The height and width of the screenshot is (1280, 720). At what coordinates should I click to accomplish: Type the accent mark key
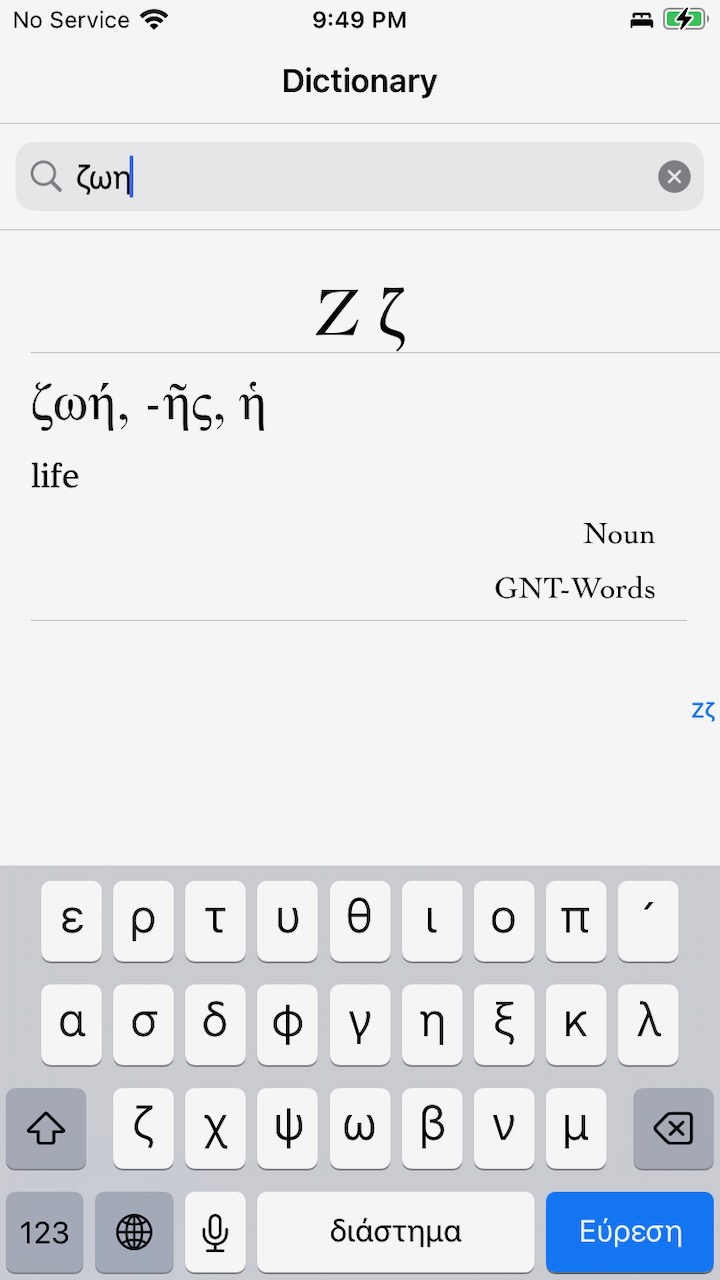click(648, 921)
